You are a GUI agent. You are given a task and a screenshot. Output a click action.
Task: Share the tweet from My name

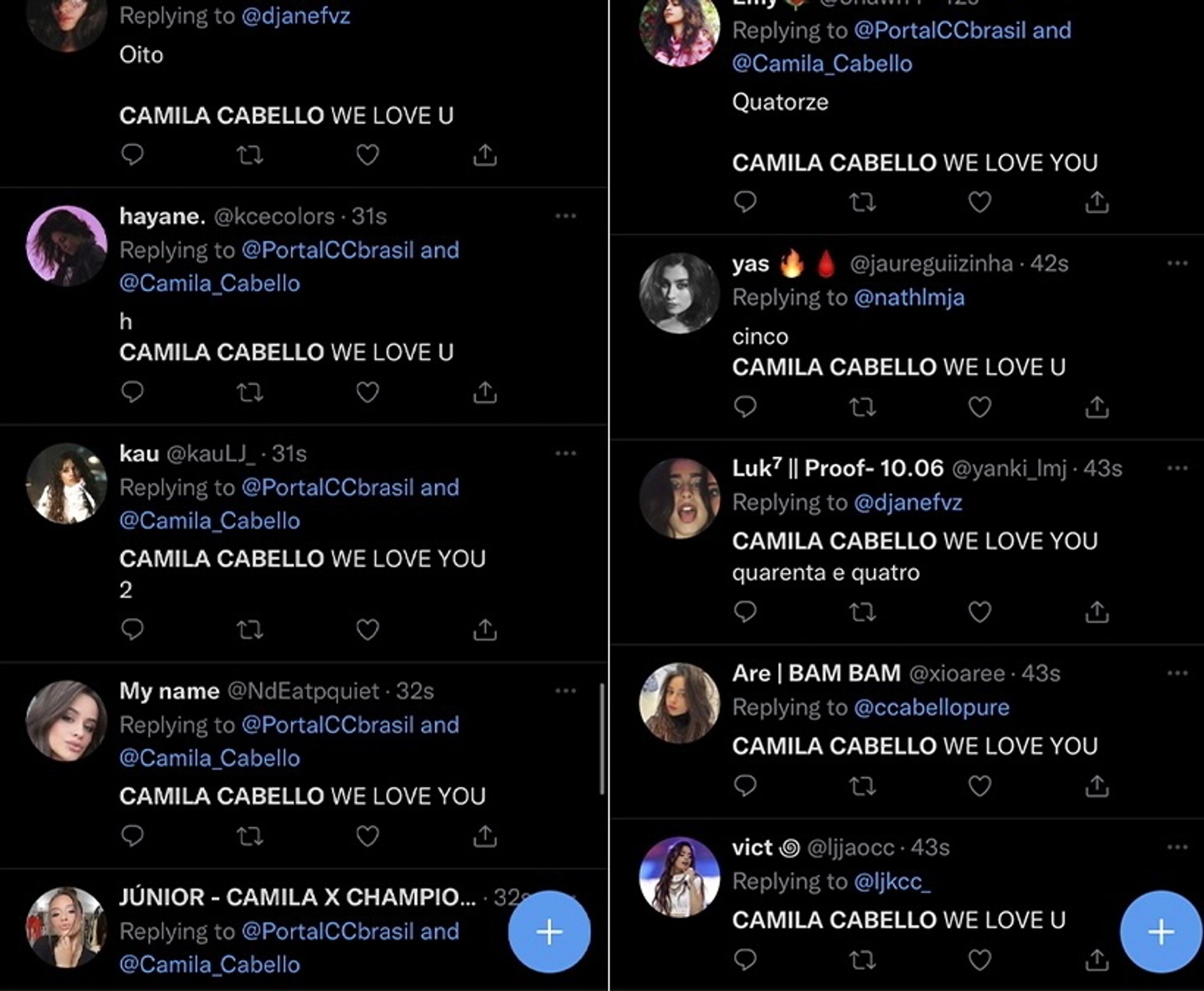point(485,836)
